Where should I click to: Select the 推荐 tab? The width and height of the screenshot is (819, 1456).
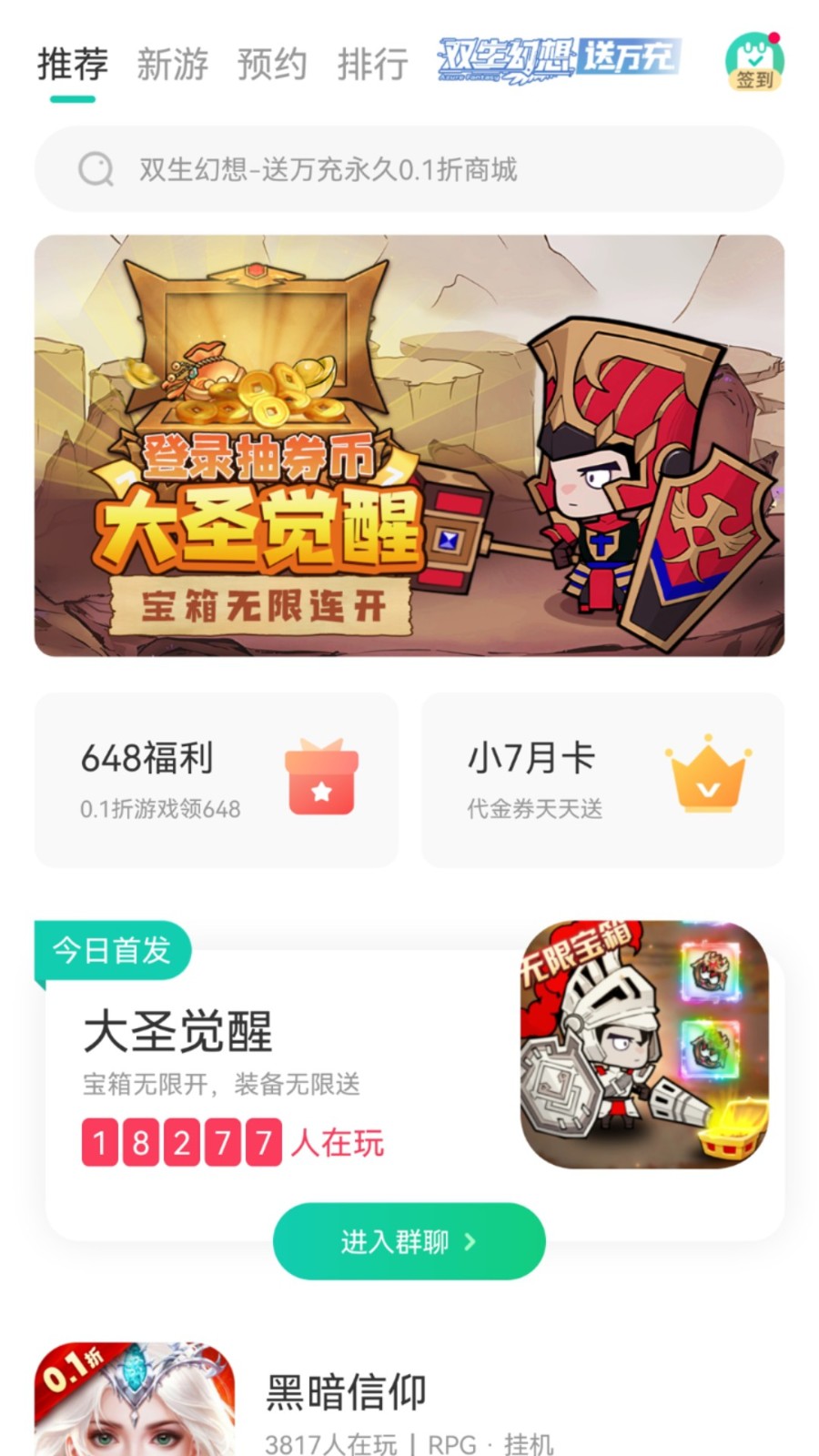[73, 64]
